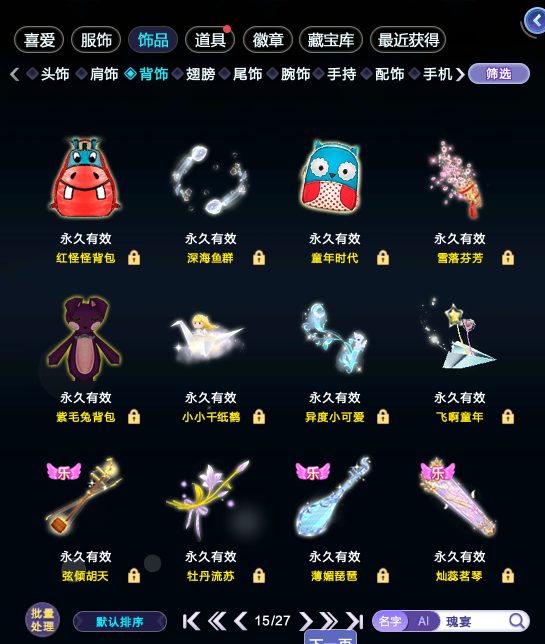Tap the back arrow at top right
545x644 pixels.
pyautogui.click(x=536, y=21)
